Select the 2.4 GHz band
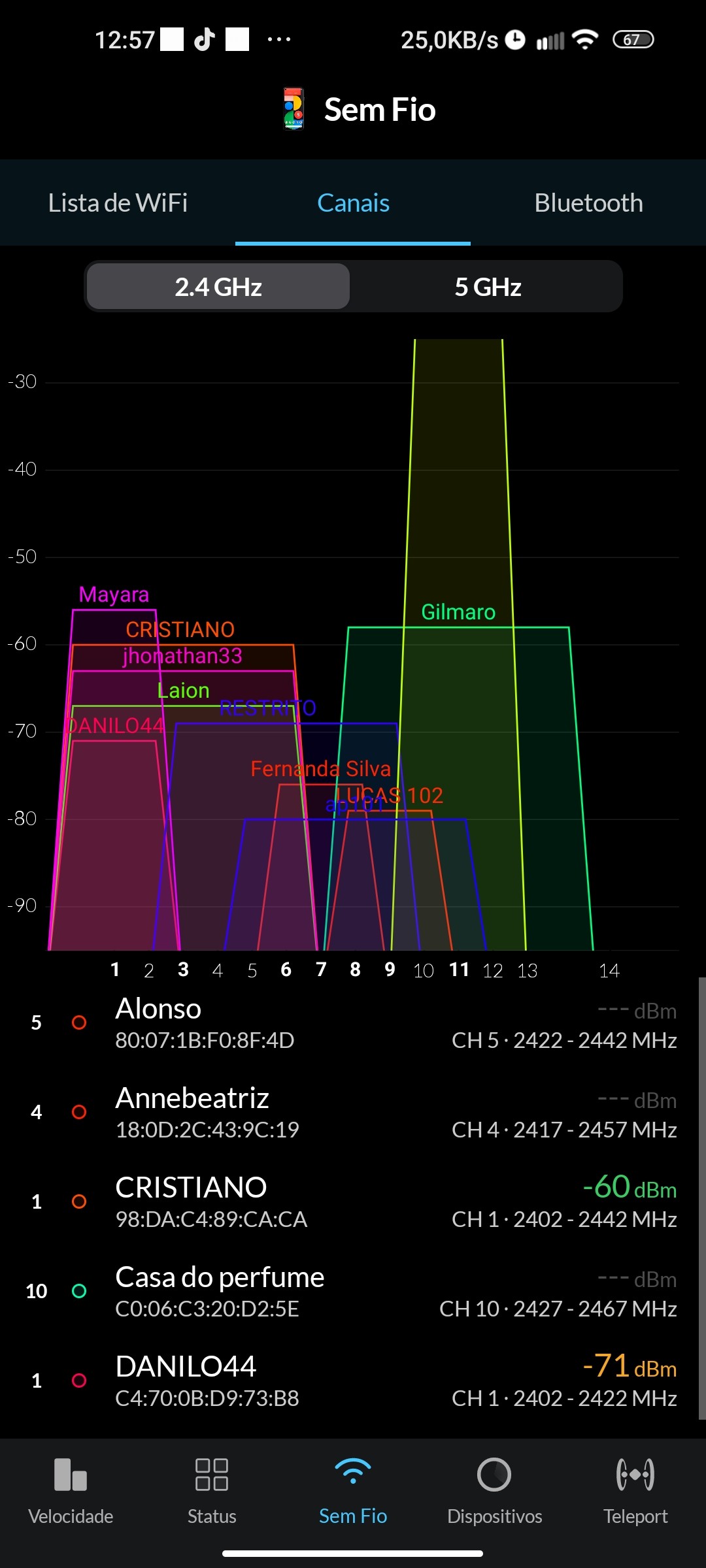This screenshot has height=1568, width=706. pyautogui.click(x=218, y=287)
